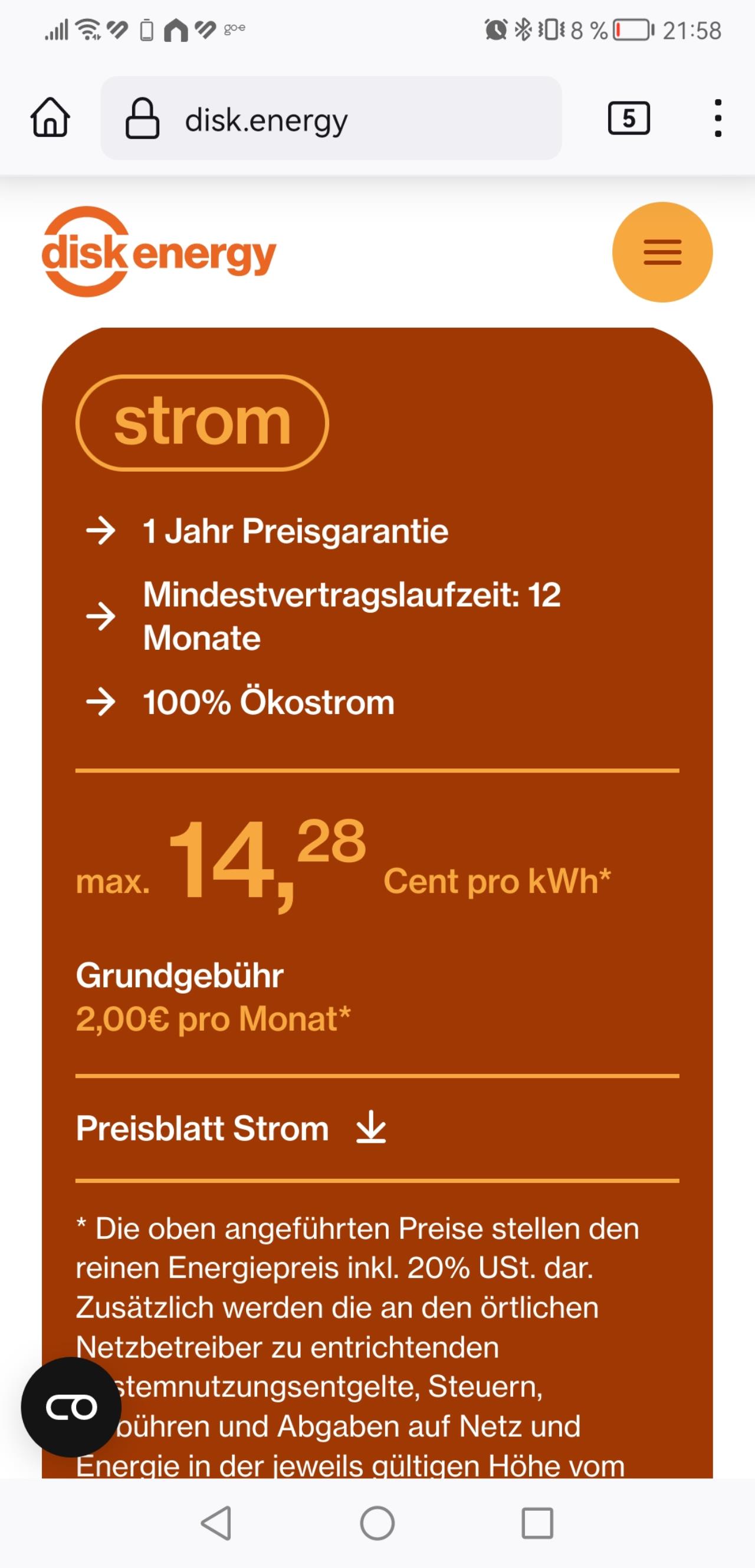755x1568 pixels.
Task: Open the tab switcher showing 5 tabs
Action: (628, 118)
